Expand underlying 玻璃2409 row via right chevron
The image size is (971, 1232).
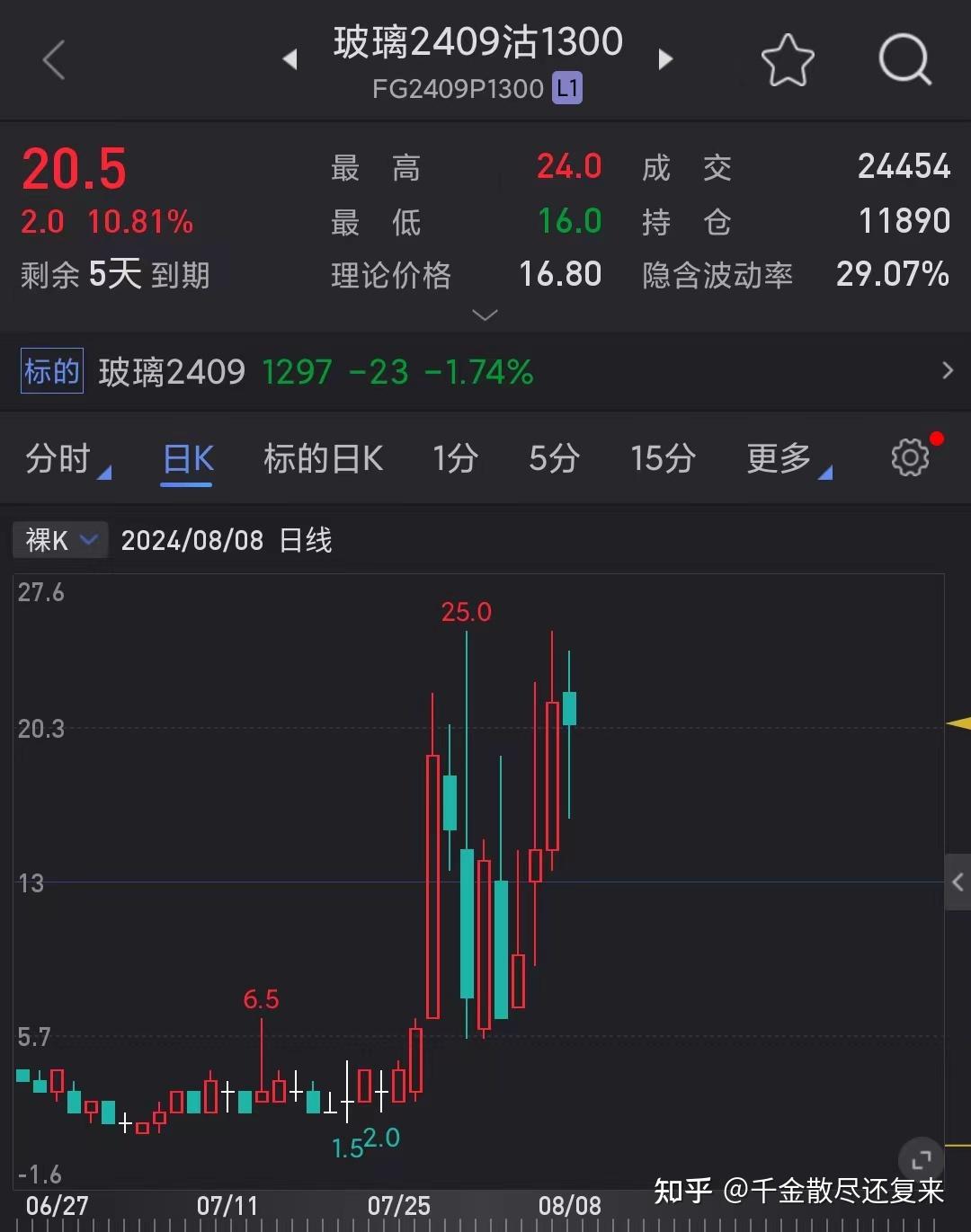coord(949,370)
